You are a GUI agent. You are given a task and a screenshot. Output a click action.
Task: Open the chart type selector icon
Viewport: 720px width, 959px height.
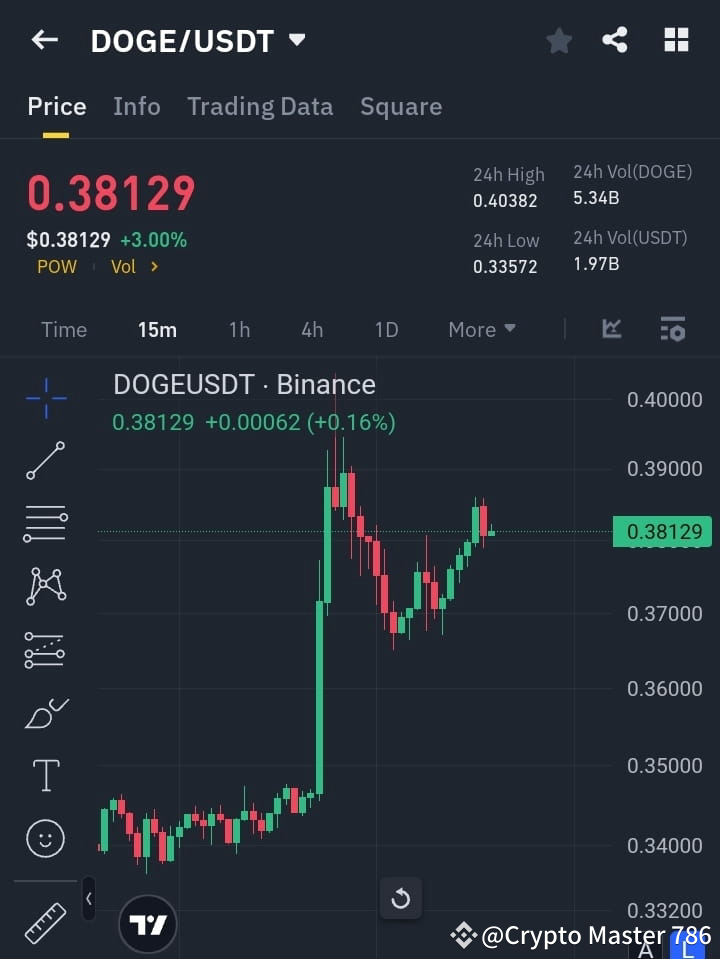click(x=610, y=329)
